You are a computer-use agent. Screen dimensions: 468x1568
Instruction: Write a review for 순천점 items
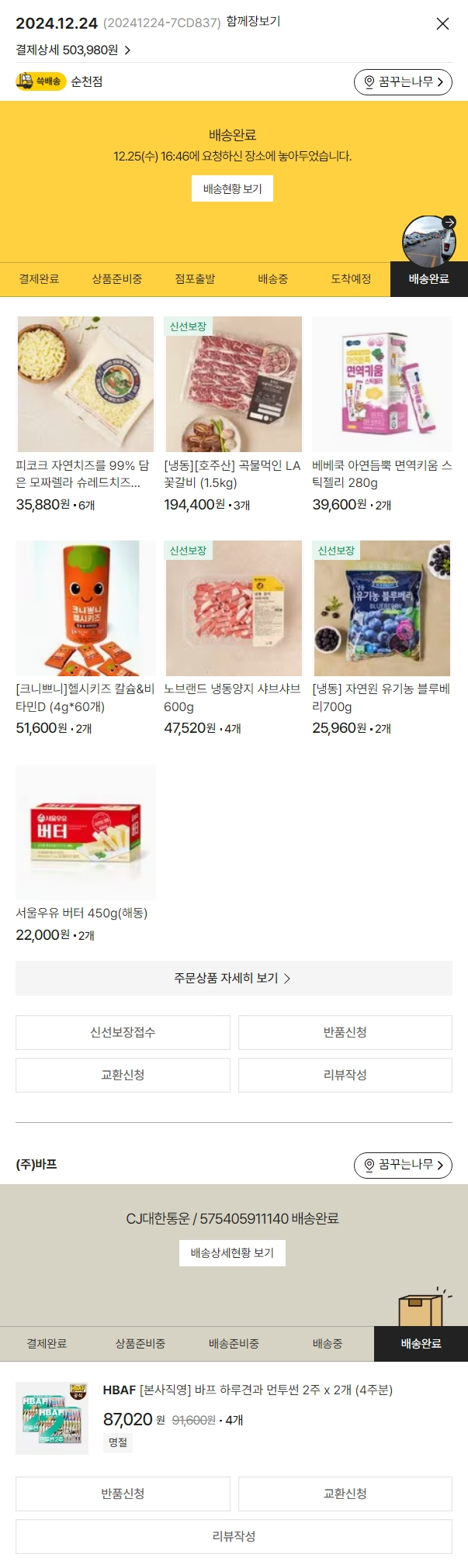pyautogui.click(x=345, y=1075)
